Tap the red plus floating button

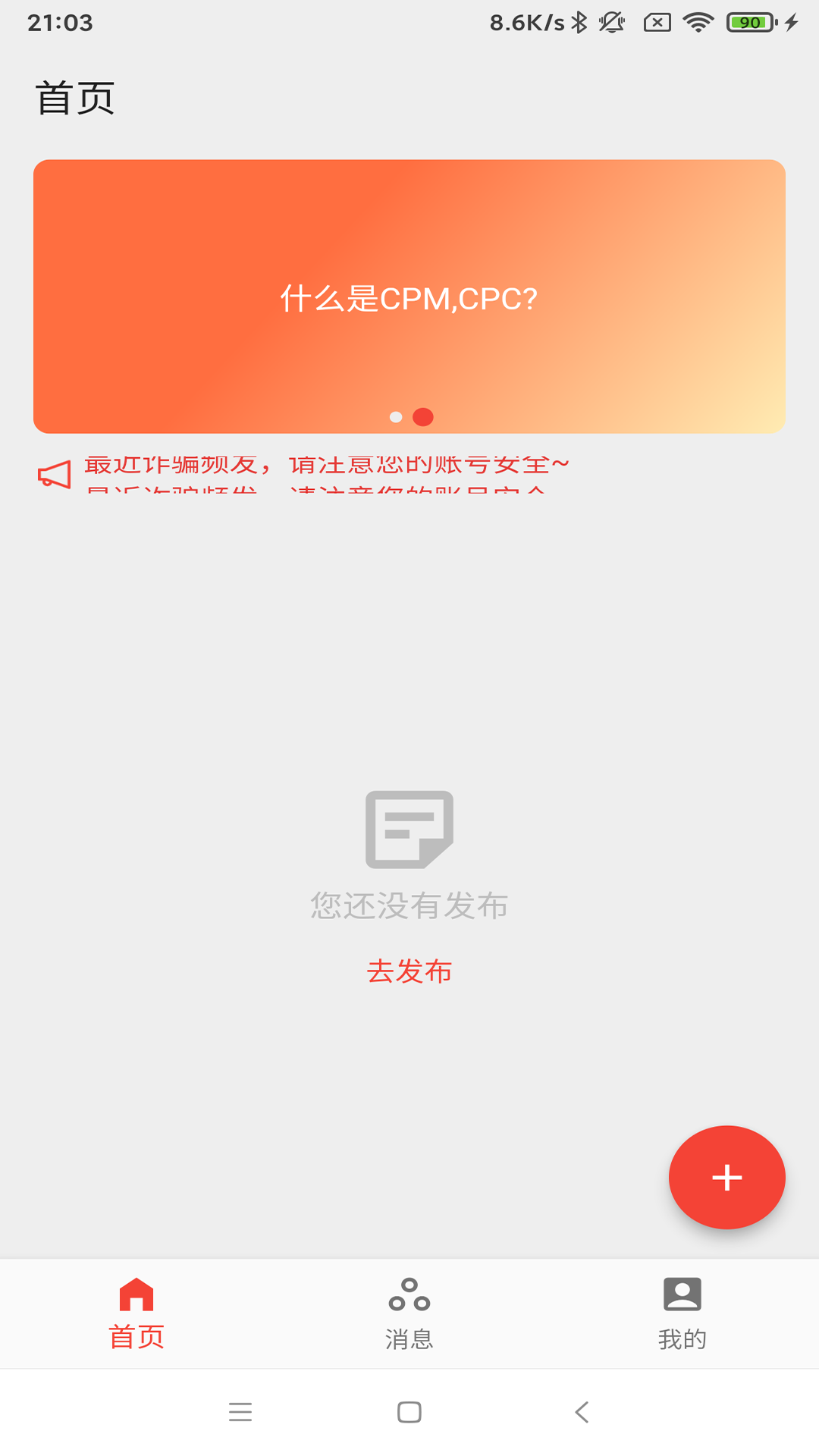[726, 1177]
